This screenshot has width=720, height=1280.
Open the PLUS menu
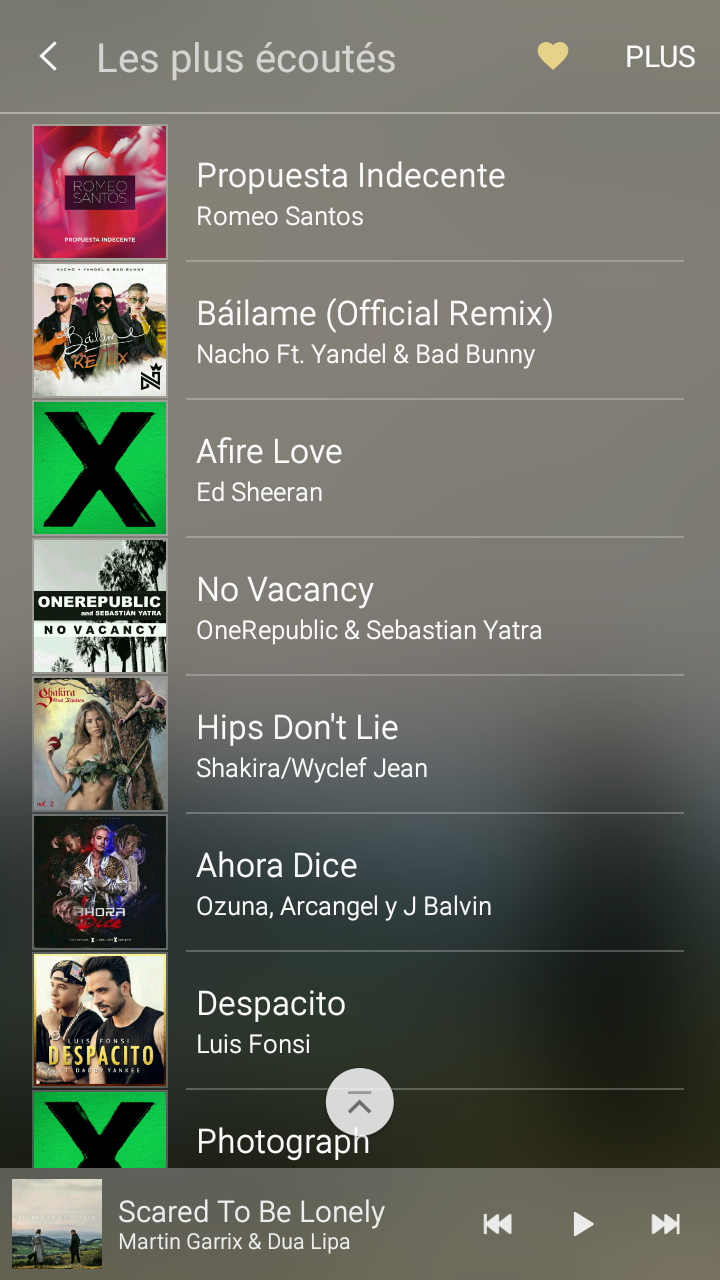660,57
